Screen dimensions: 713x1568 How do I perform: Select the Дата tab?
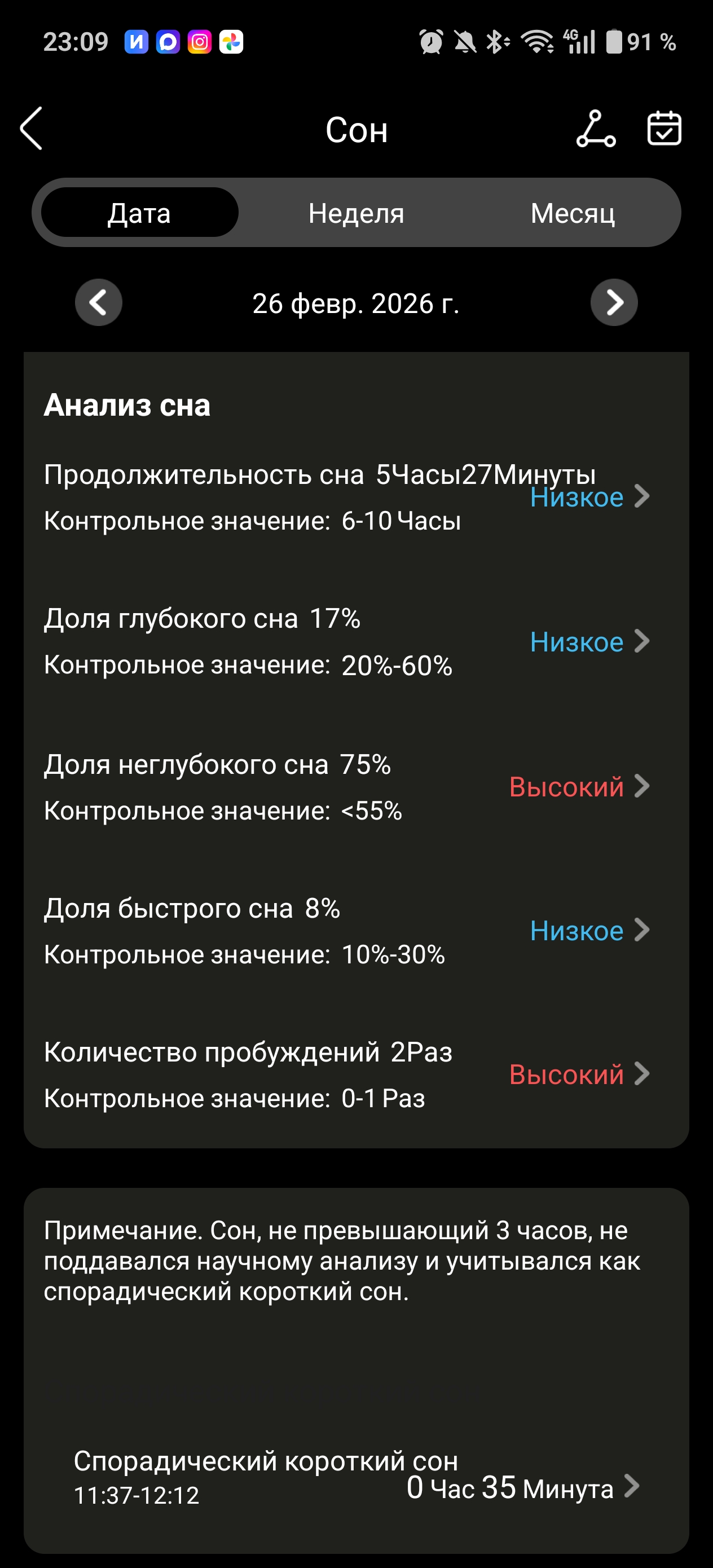139,213
